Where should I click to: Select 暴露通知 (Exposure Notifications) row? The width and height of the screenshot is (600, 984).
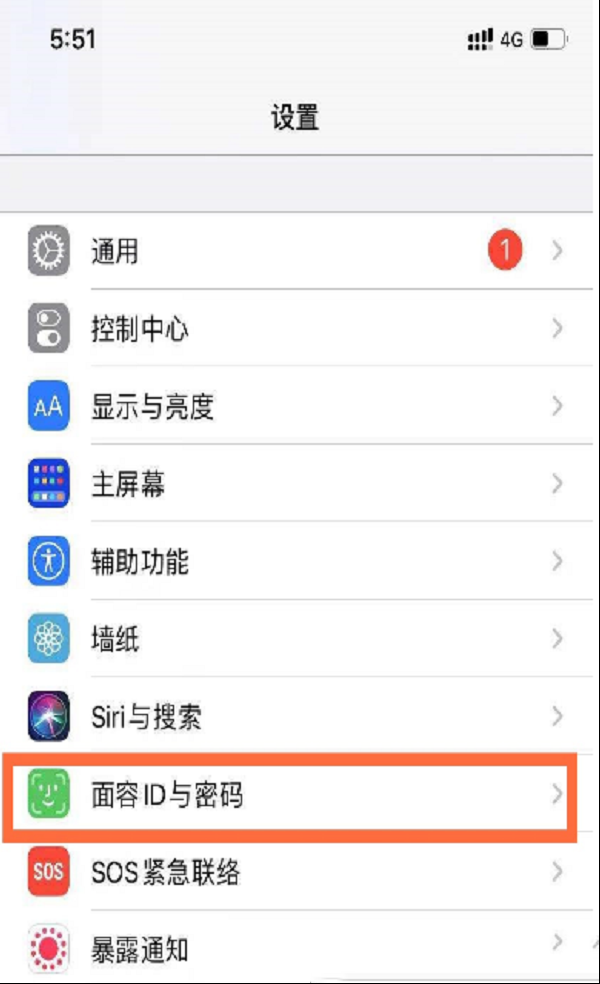(300, 948)
